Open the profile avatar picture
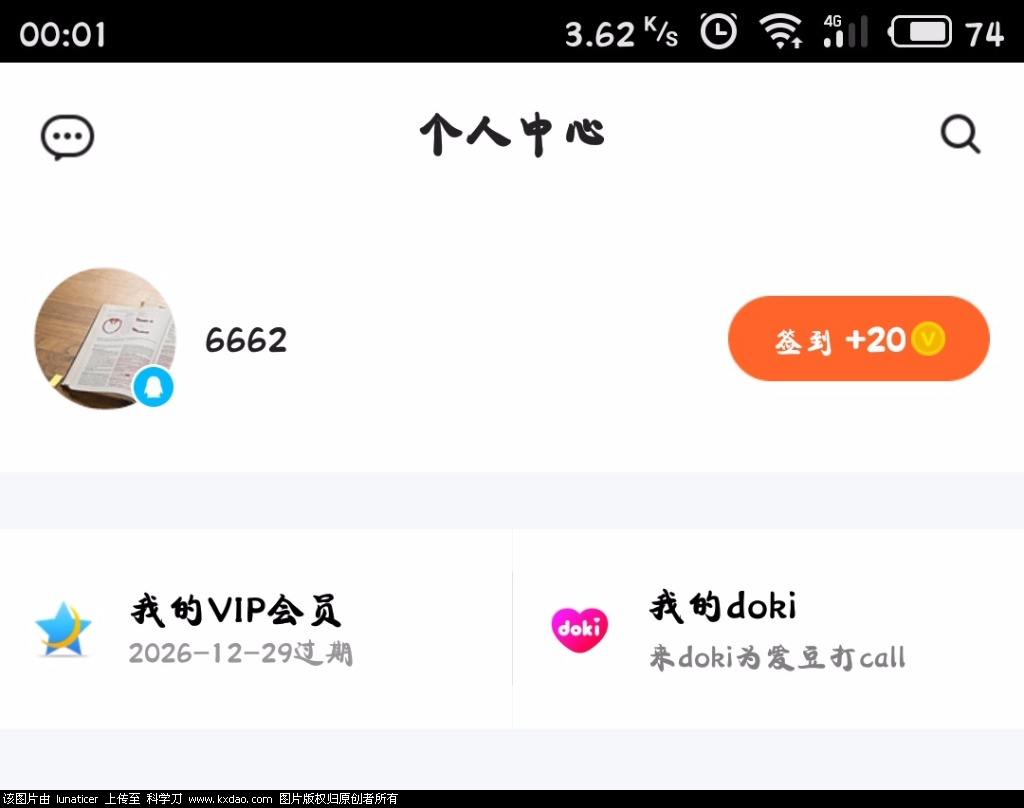The height and width of the screenshot is (808, 1024). 104,338
